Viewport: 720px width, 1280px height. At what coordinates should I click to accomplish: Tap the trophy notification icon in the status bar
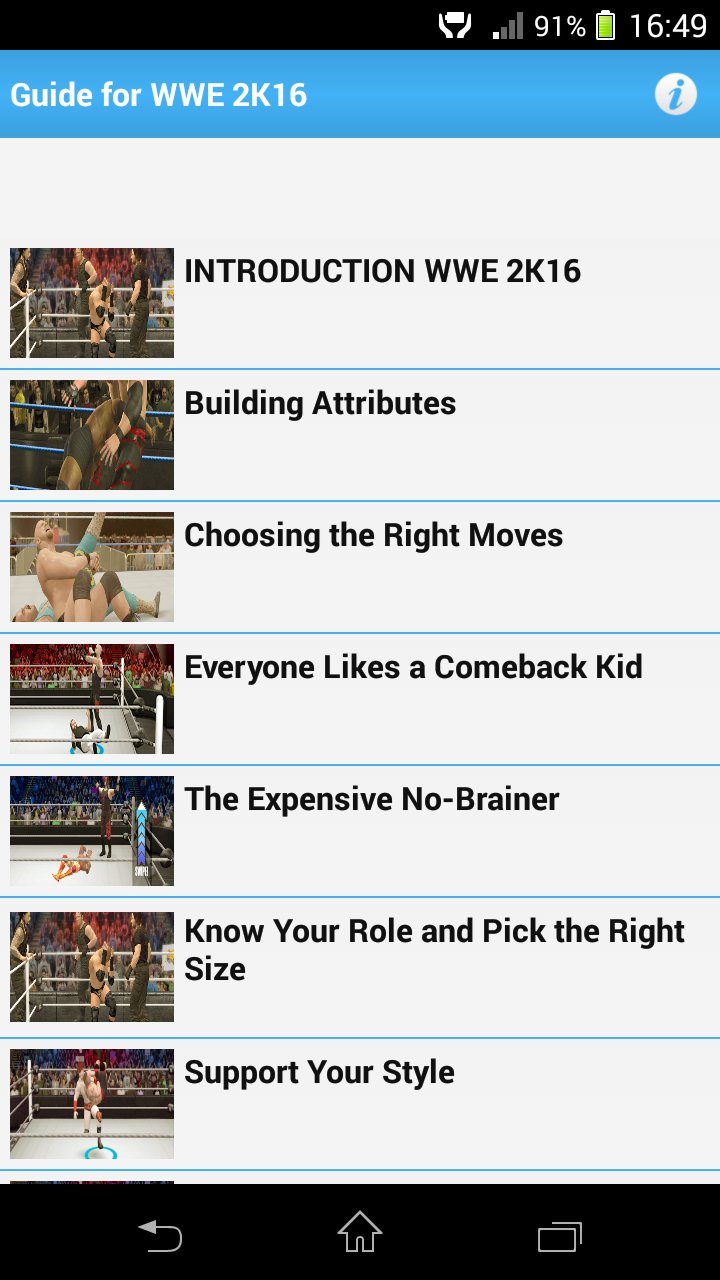455,24
